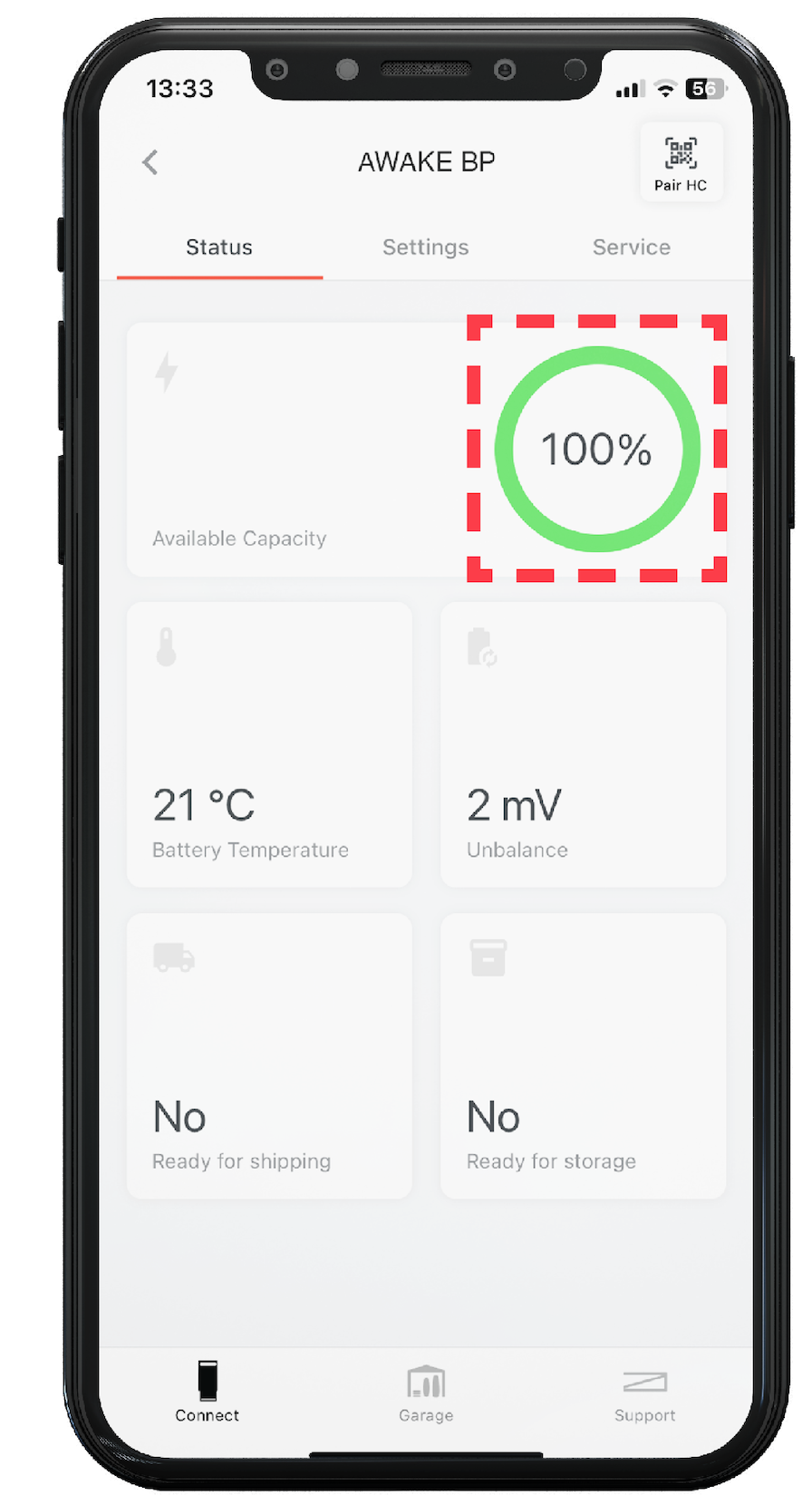Open the Pair HC QR scanner
The width and height of the screenshot is (812, 1505).
[681, 162]
